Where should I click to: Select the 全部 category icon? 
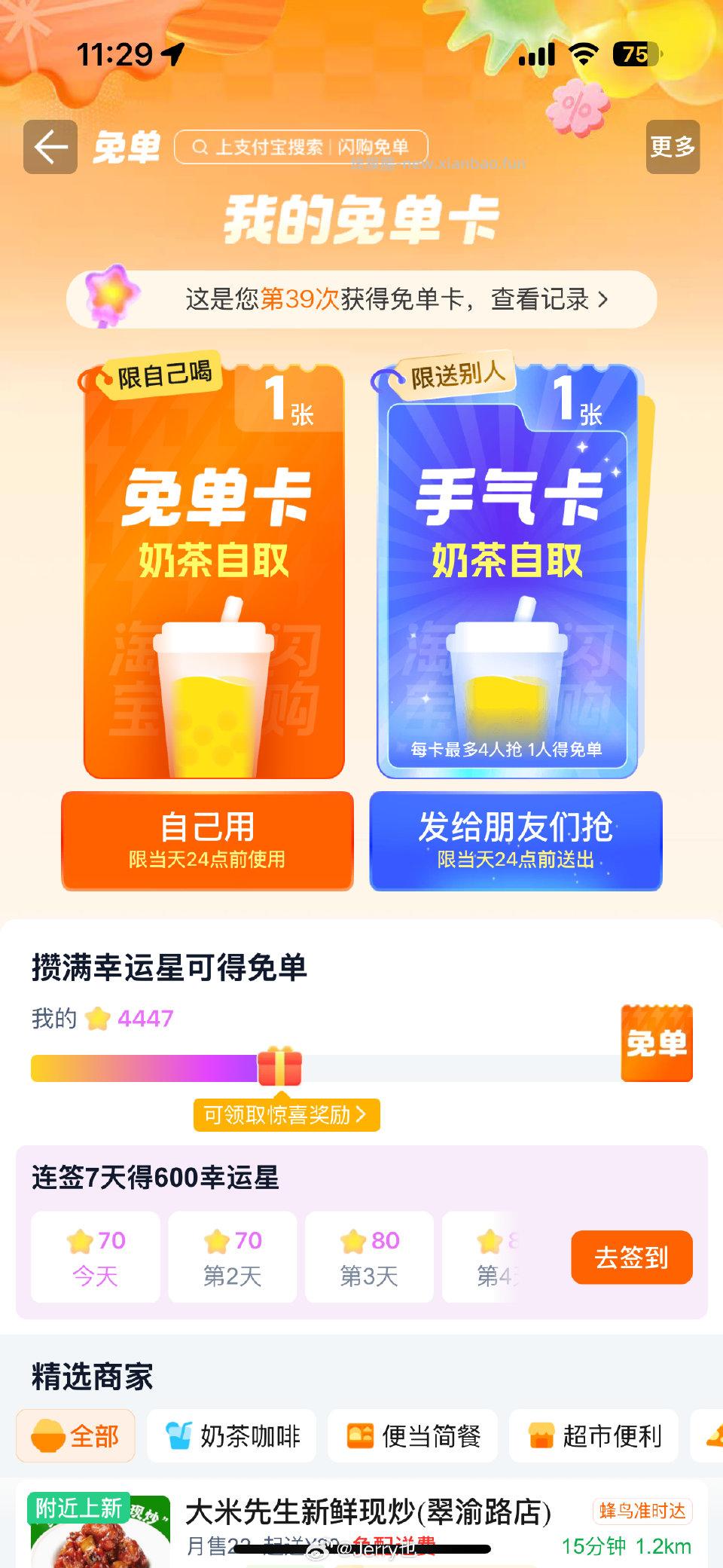(47, 1436)
